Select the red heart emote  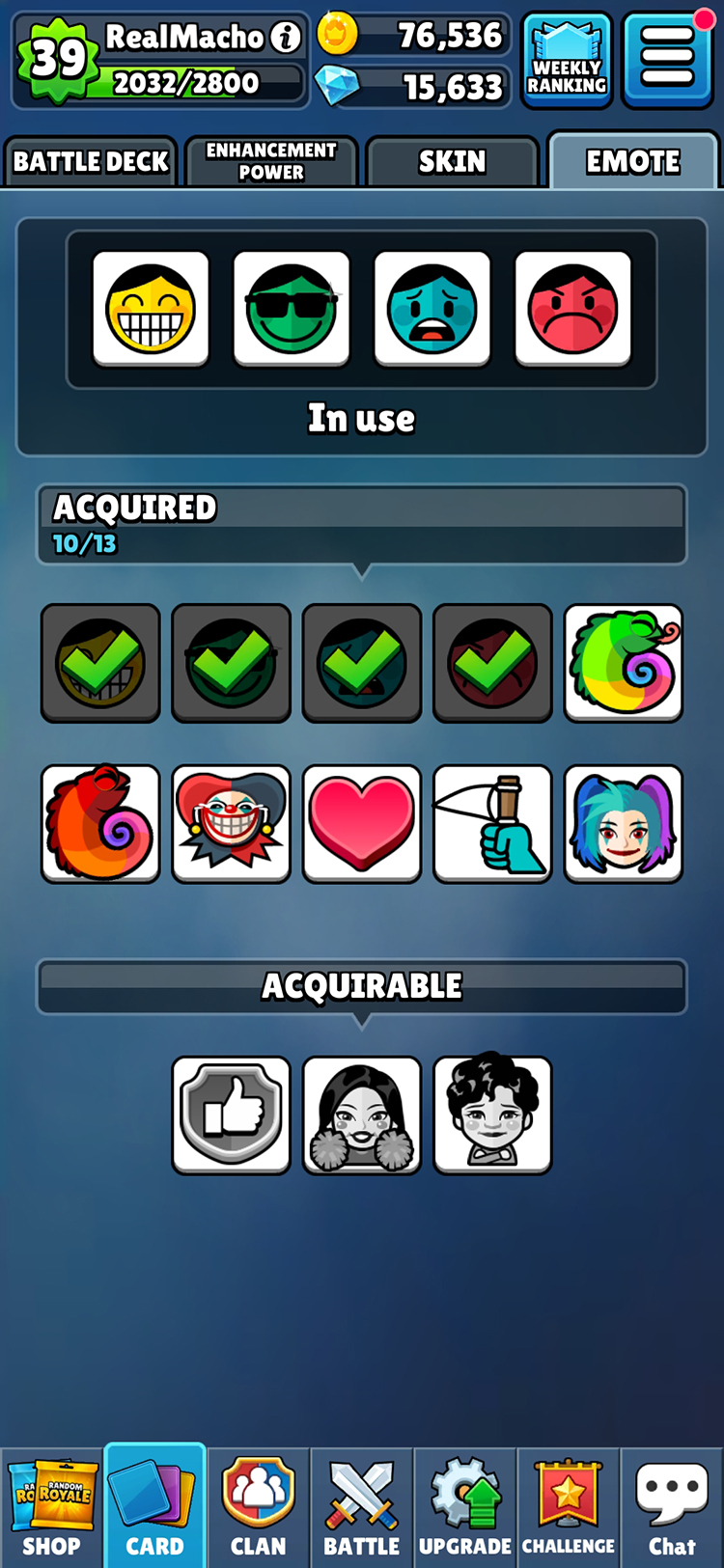point(362,823)
